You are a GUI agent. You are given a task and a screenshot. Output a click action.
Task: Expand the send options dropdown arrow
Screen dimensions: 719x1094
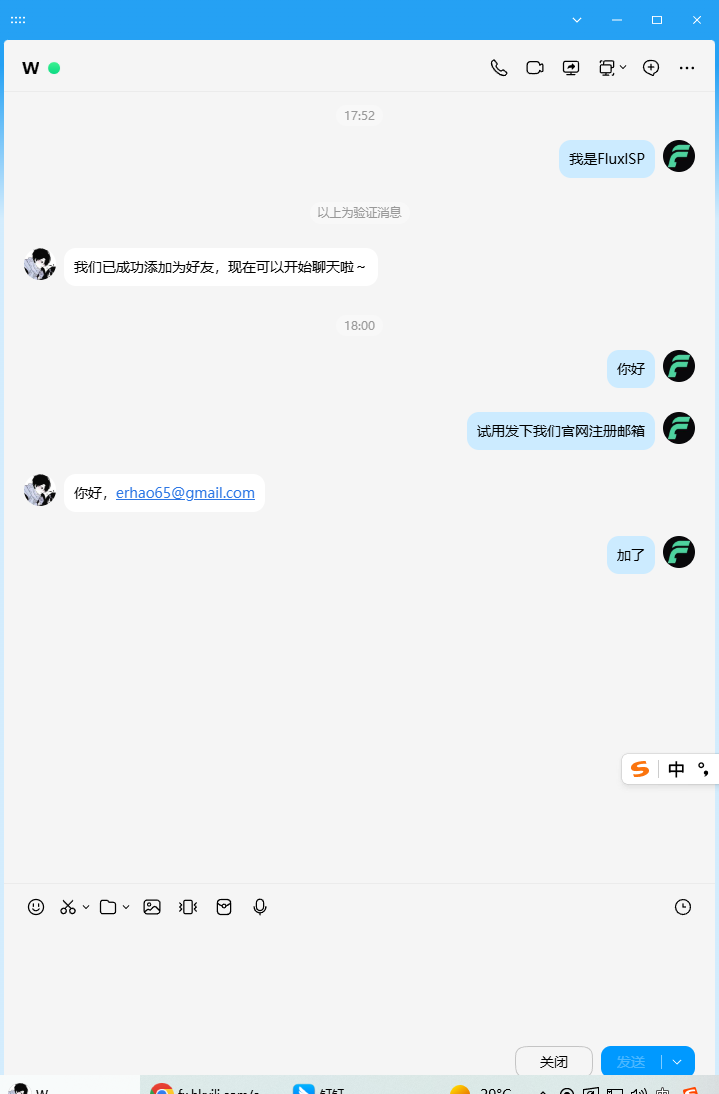(677, 1061)
